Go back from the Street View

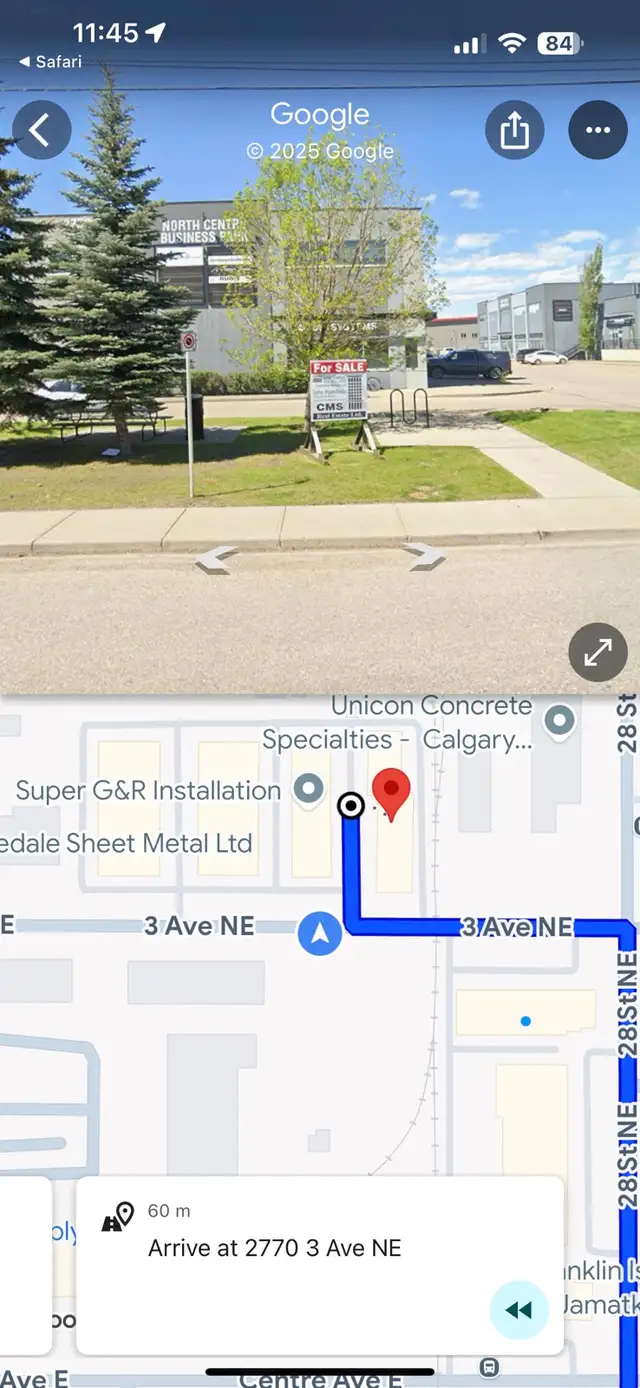41,130
